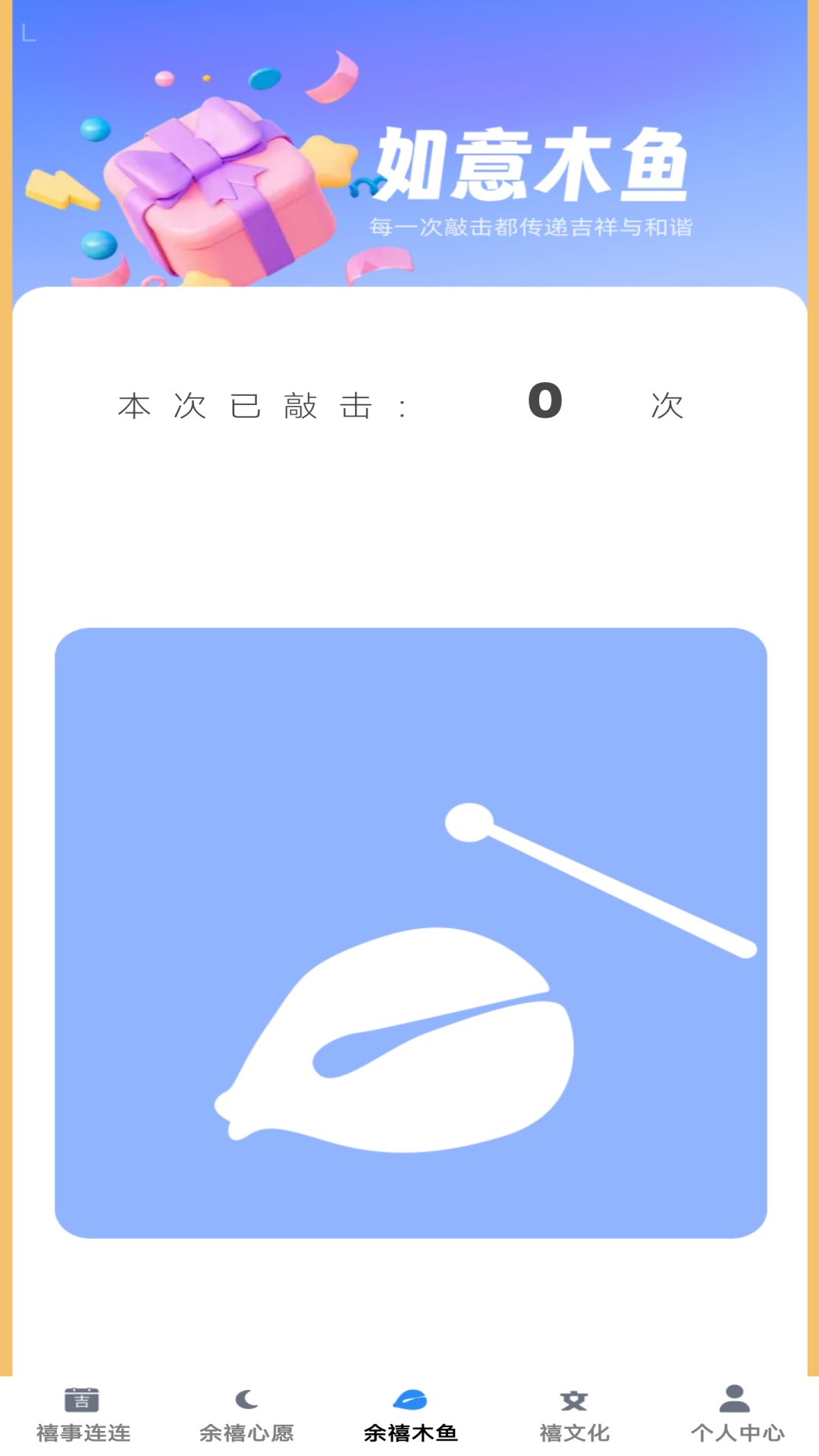Open the 余禧心愿 tab
Image resolution: width=819 pixels, height=1456 pixels.
point(246,1415)
